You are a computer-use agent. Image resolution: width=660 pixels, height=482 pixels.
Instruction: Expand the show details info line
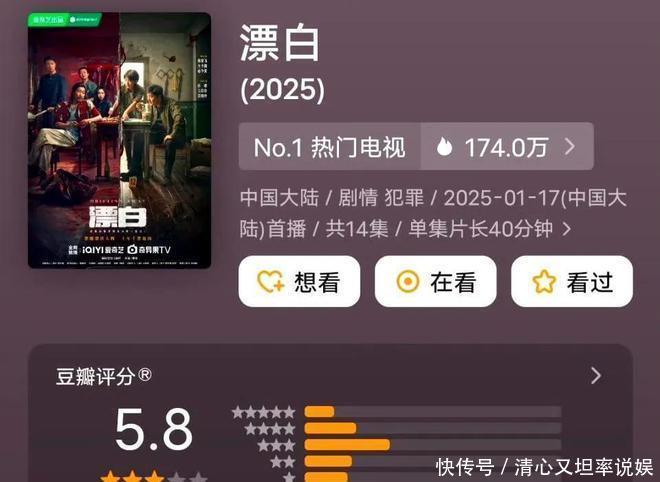coord(567,229)
